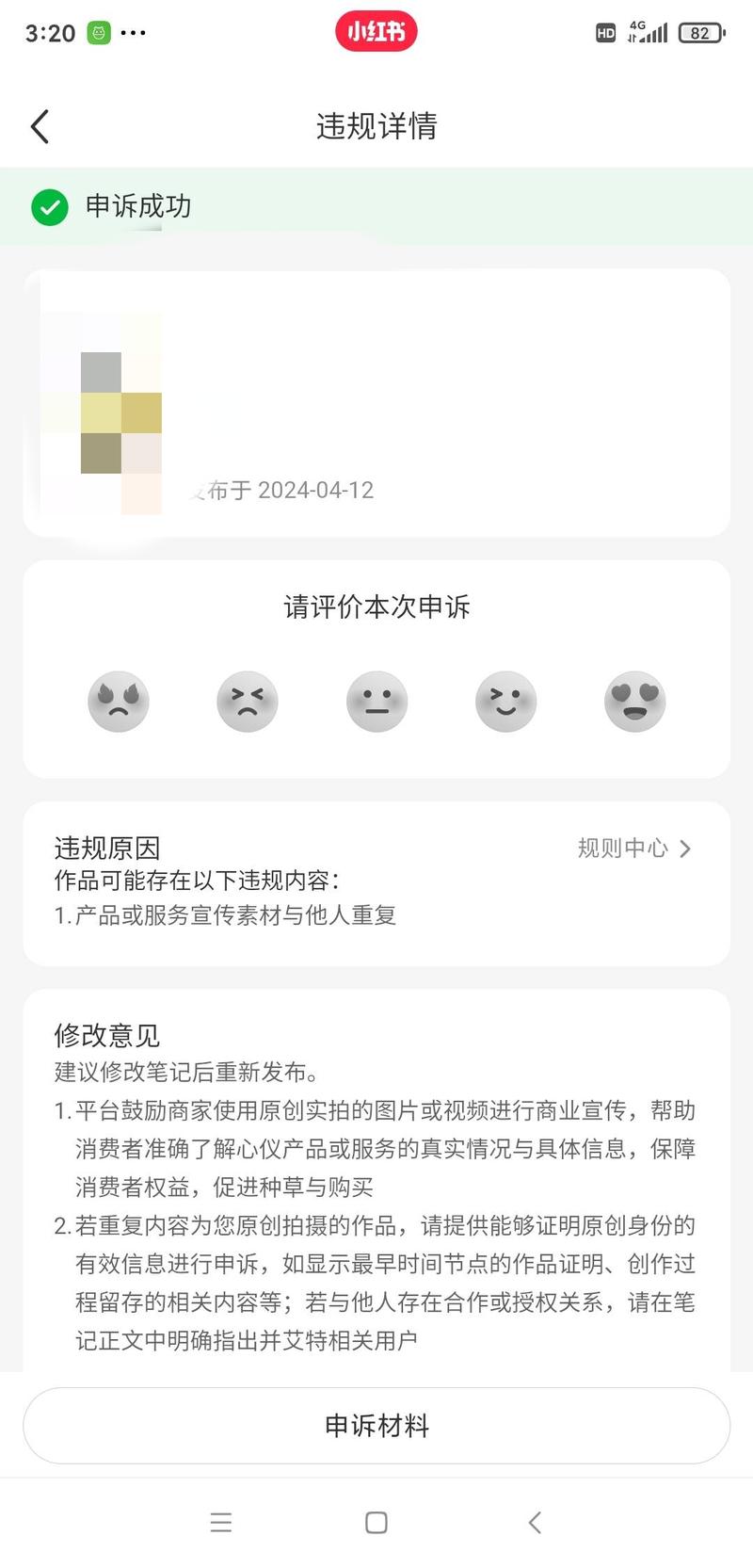This screenshot has height=1568, width=753.
Task: Open 规则中心 link
Action: tap(633, 849)
